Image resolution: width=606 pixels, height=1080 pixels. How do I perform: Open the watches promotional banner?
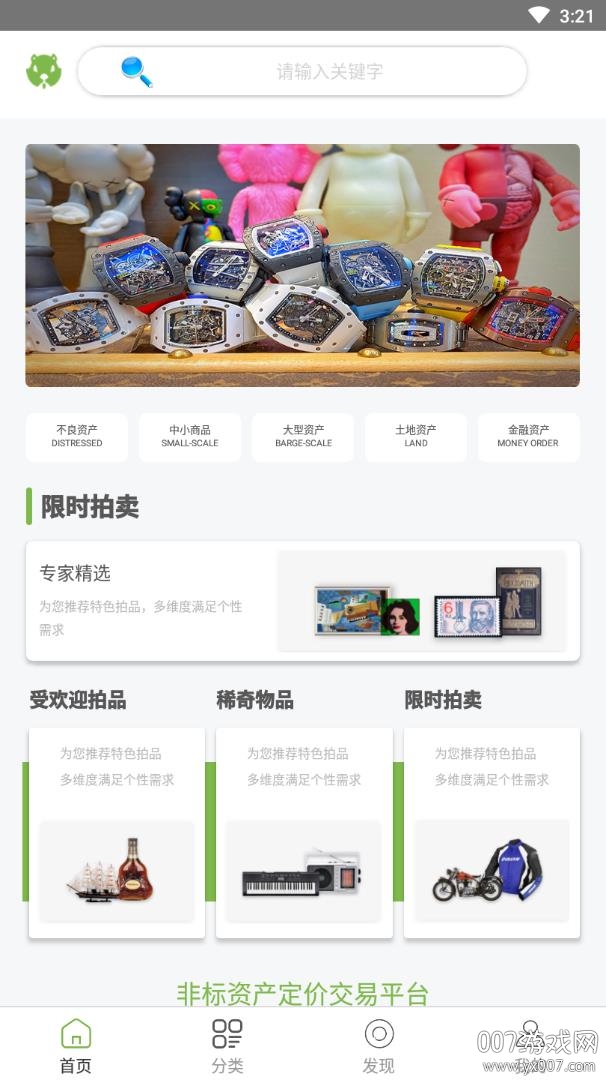(x=302, y=265)
